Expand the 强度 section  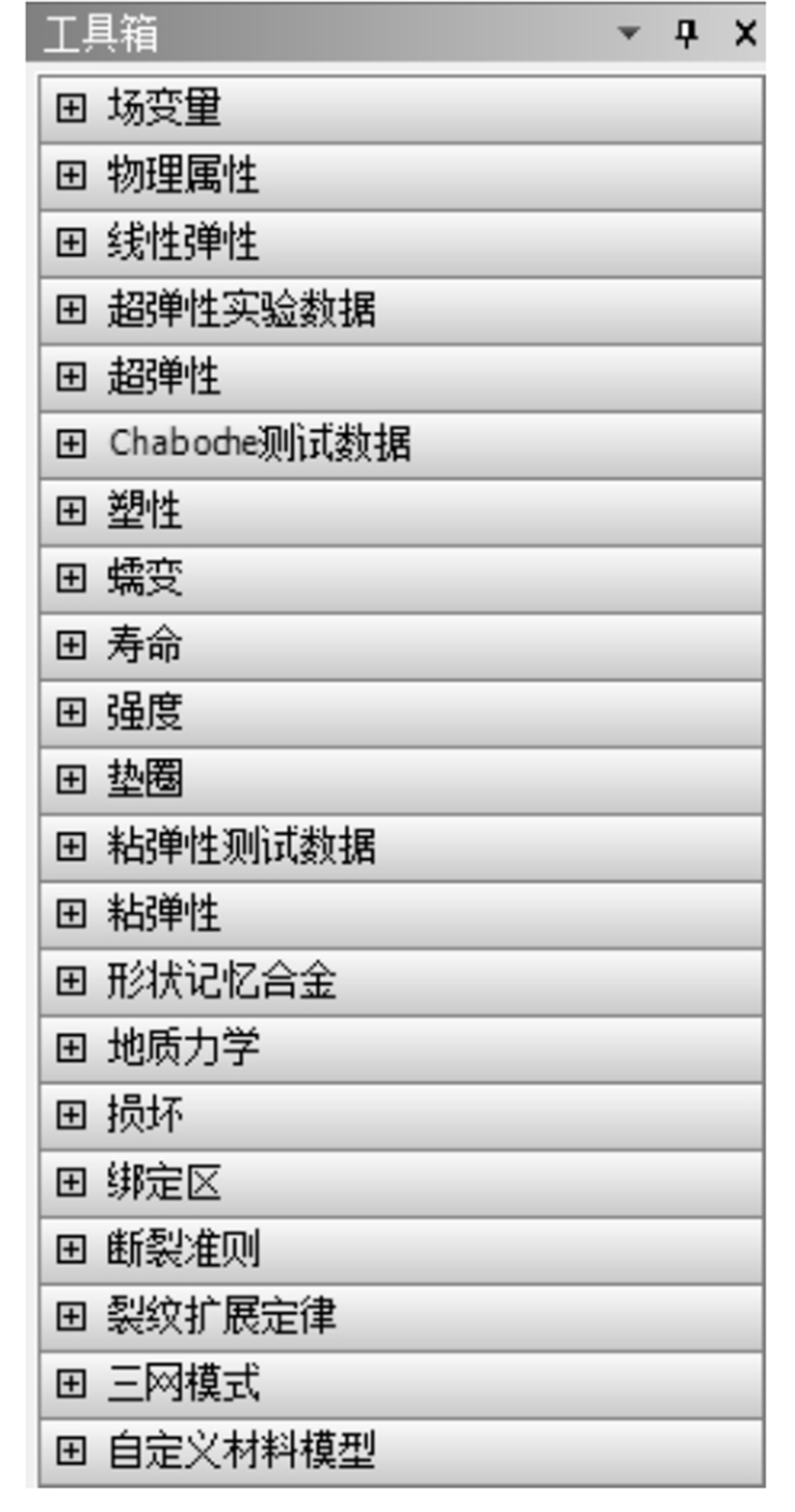71,712
